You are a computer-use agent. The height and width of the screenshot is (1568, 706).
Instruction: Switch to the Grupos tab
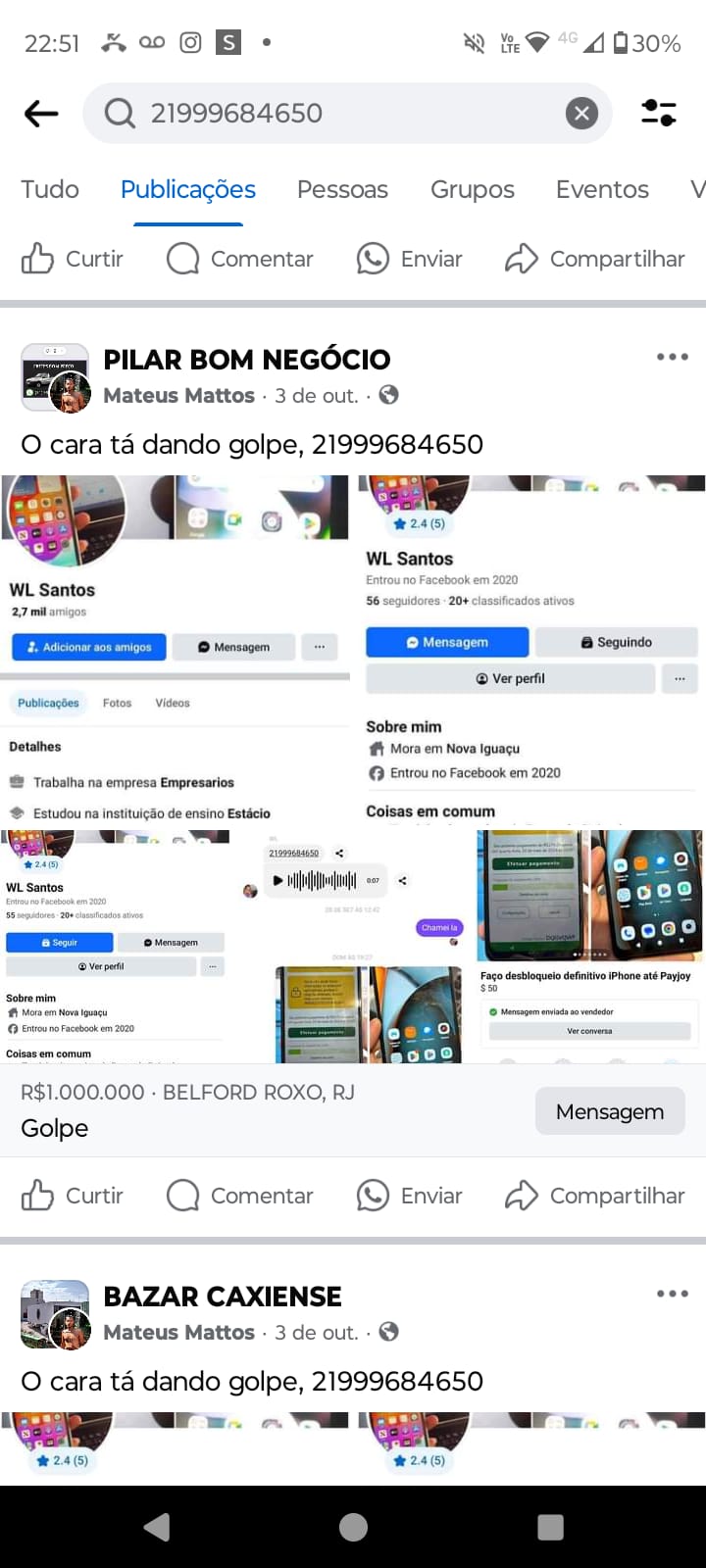(472, 189)
